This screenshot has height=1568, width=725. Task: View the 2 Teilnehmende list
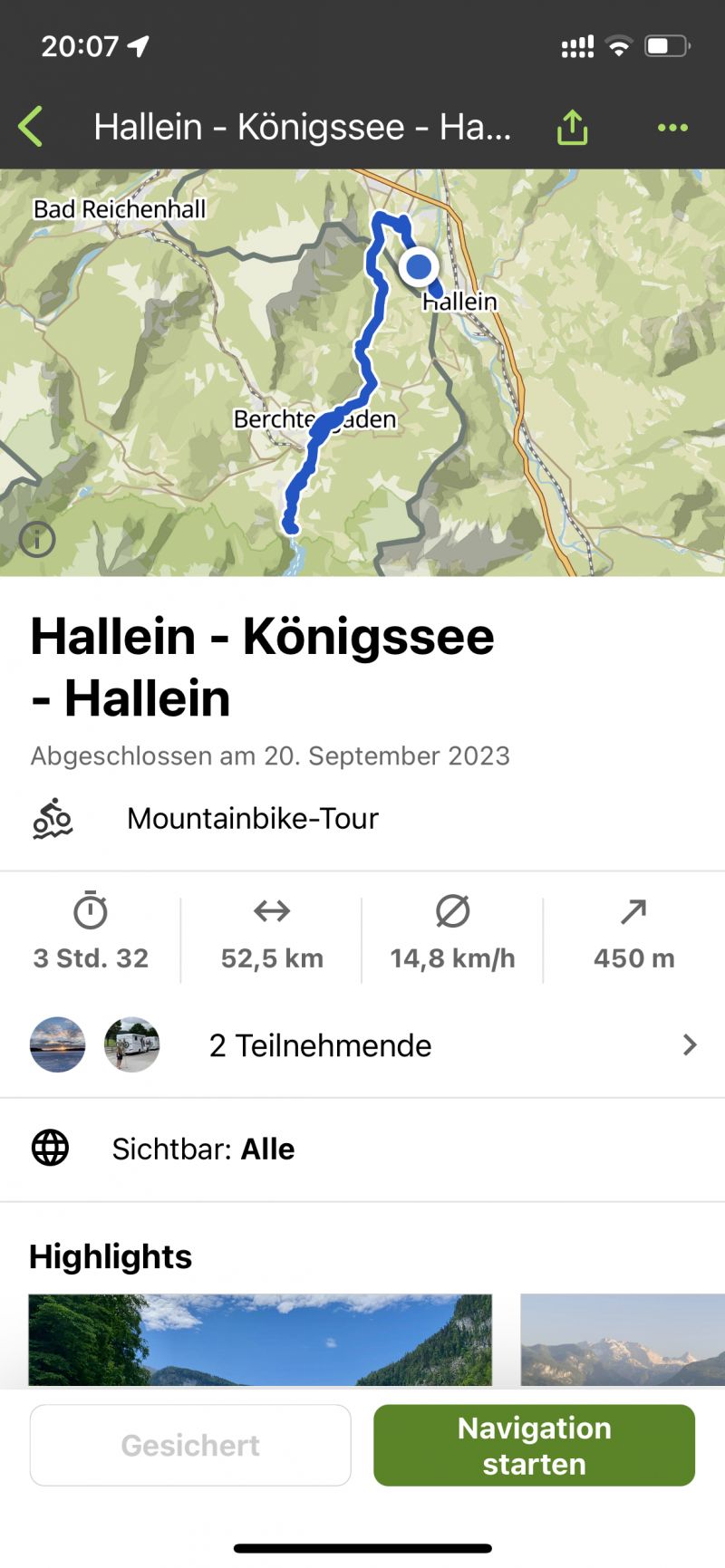pyautogui.click(x=362, y=1045)
